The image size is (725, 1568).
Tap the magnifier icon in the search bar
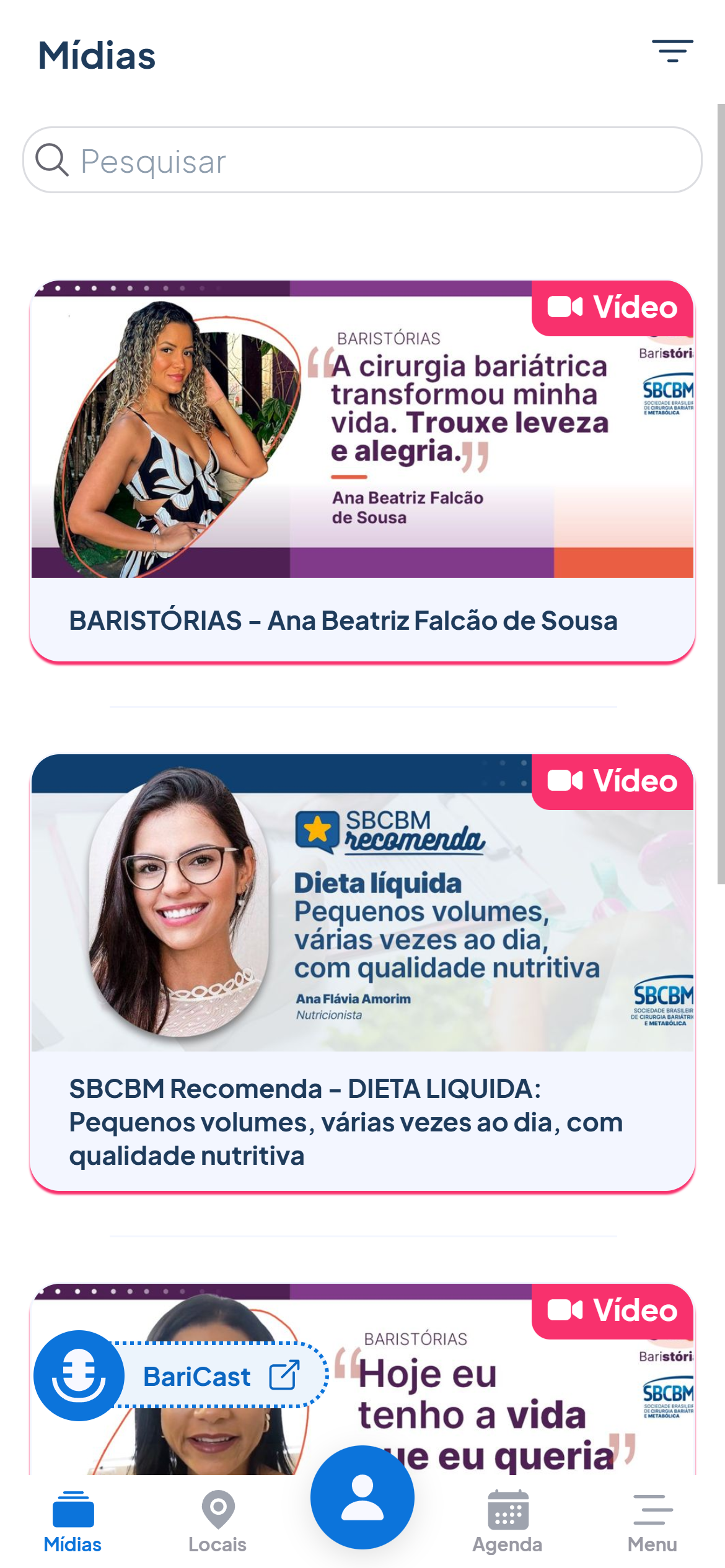(x=52, y=160)
